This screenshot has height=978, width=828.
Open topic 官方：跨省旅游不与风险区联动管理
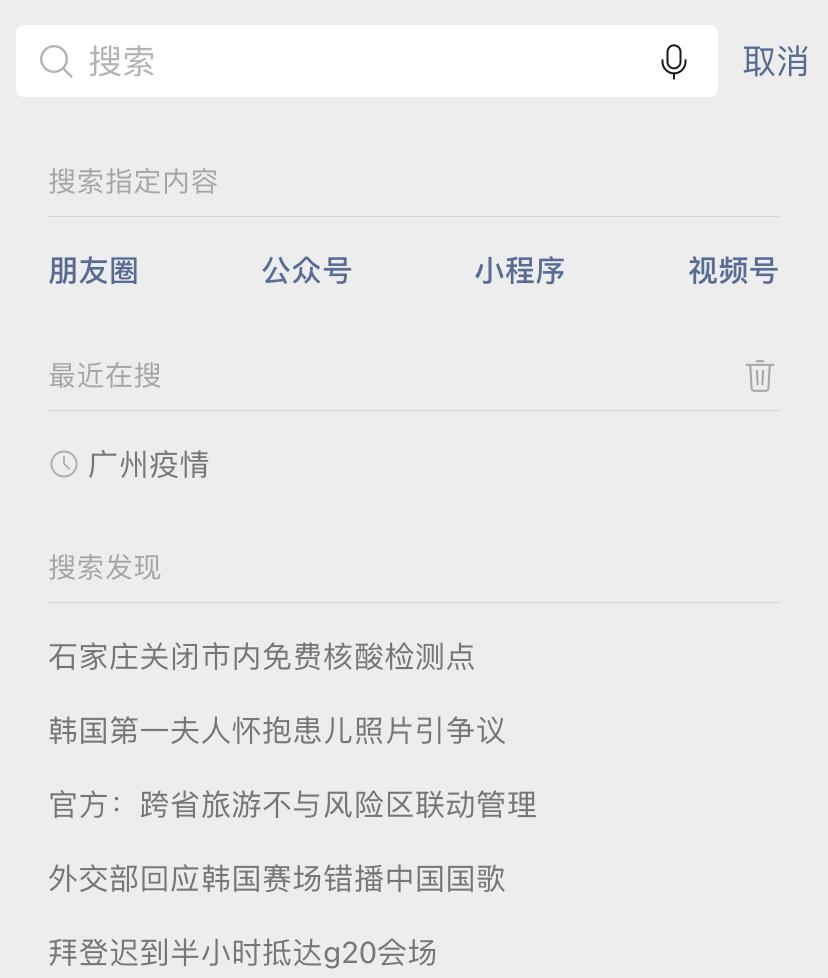coord(292,805)
